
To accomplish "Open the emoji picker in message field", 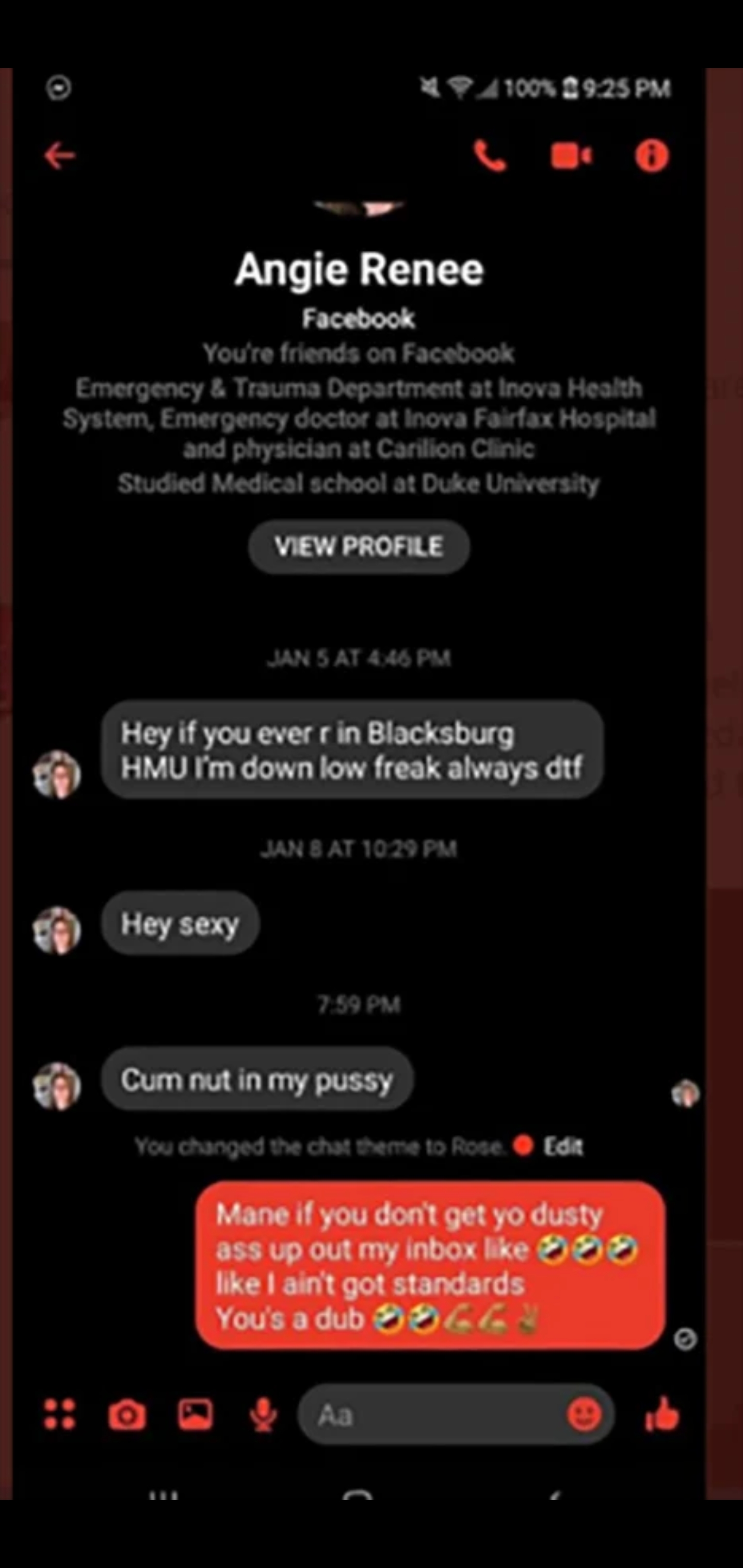I will point(584,1413).
